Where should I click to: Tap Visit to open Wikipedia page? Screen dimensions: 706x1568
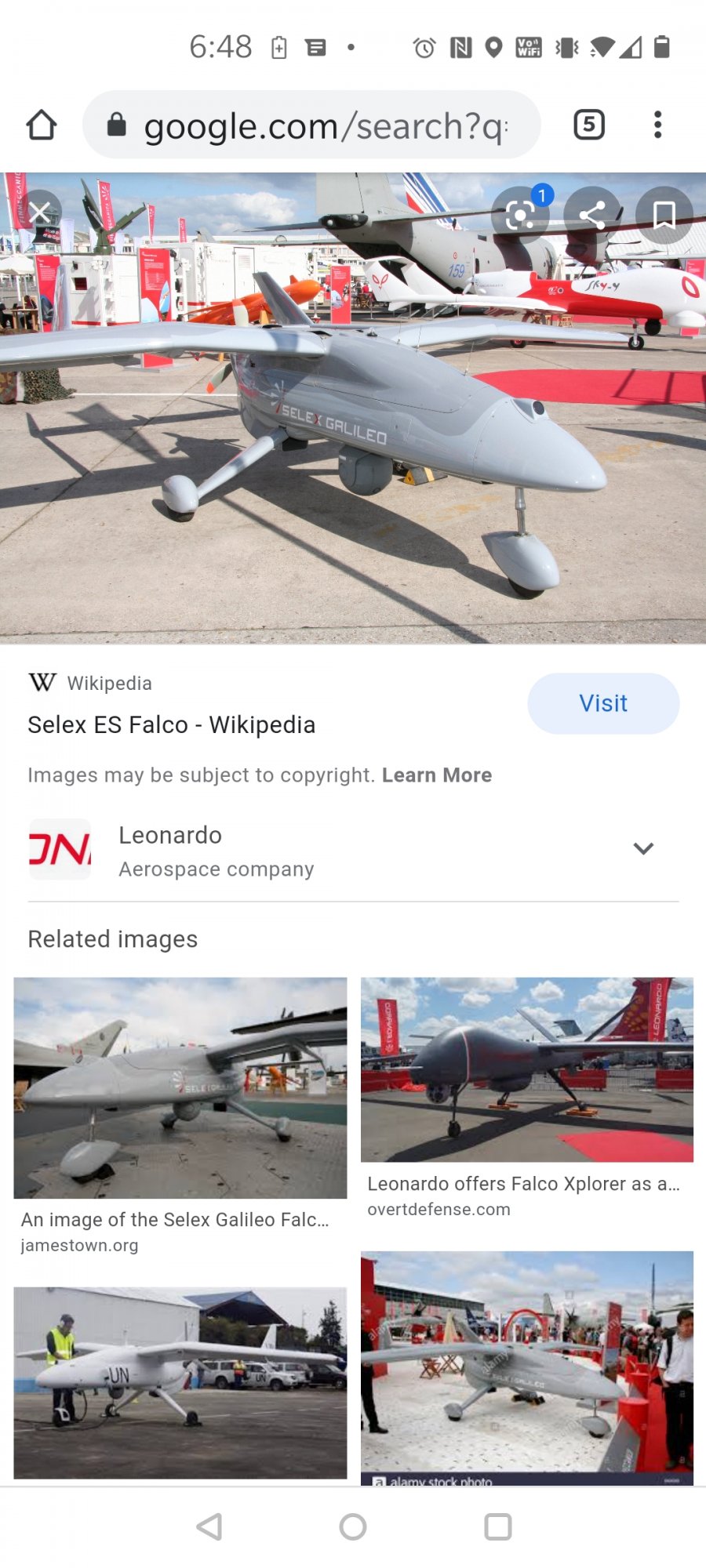pos(603,703)
